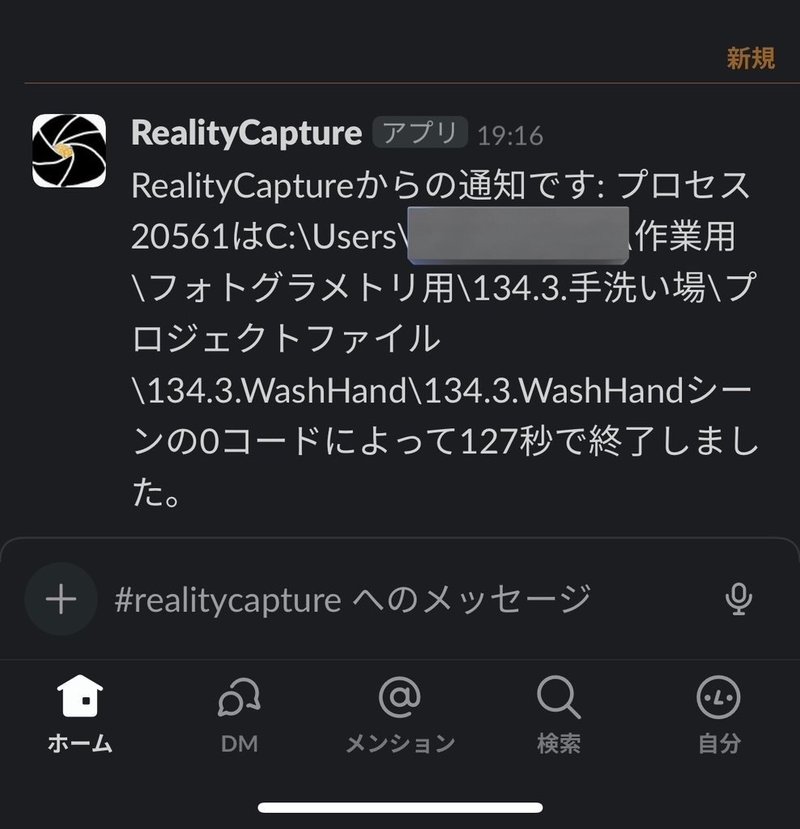Viewport: 800px width, 829px height.
Task: Open the DM tab
Action: point(239,713)
